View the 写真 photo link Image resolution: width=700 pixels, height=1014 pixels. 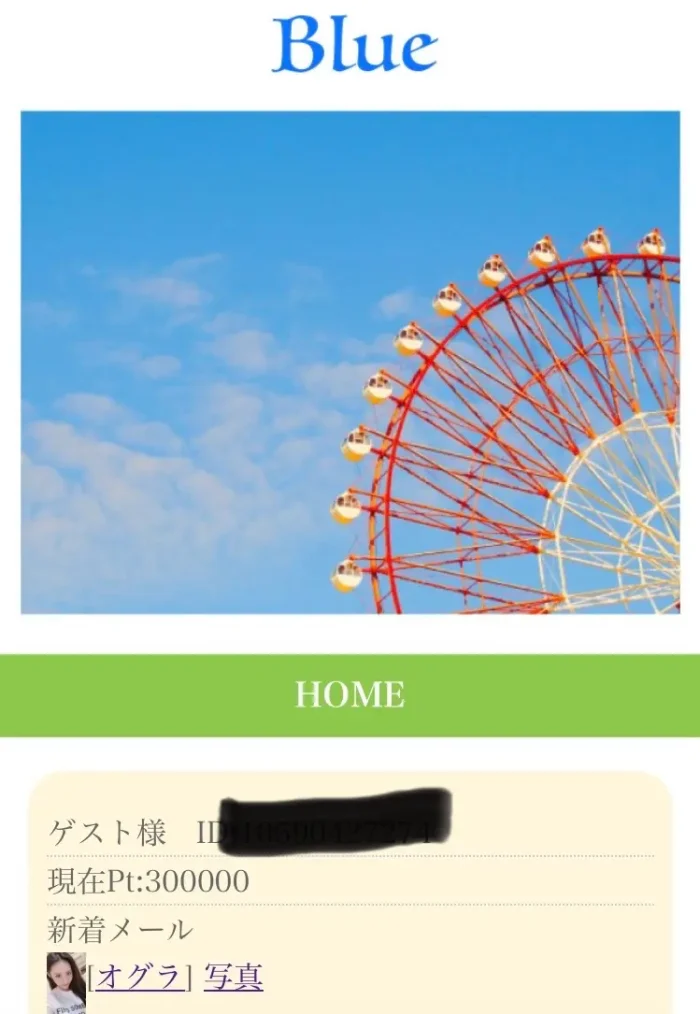tap(233, 977)
